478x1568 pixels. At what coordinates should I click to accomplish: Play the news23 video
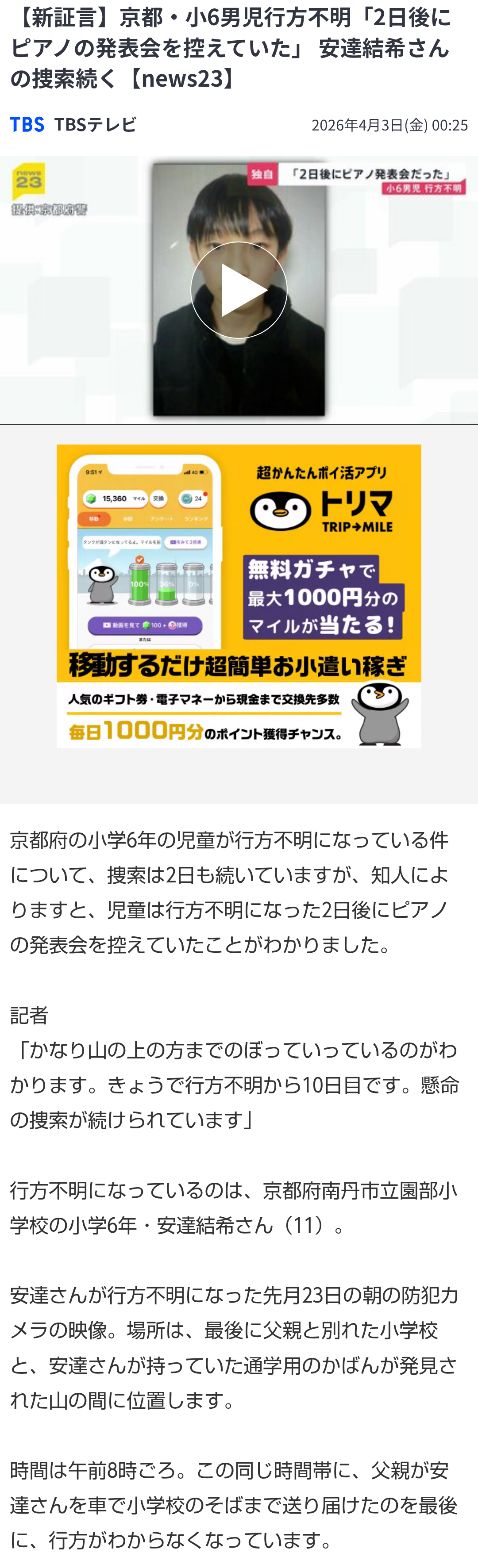click(x=239, y=290)
